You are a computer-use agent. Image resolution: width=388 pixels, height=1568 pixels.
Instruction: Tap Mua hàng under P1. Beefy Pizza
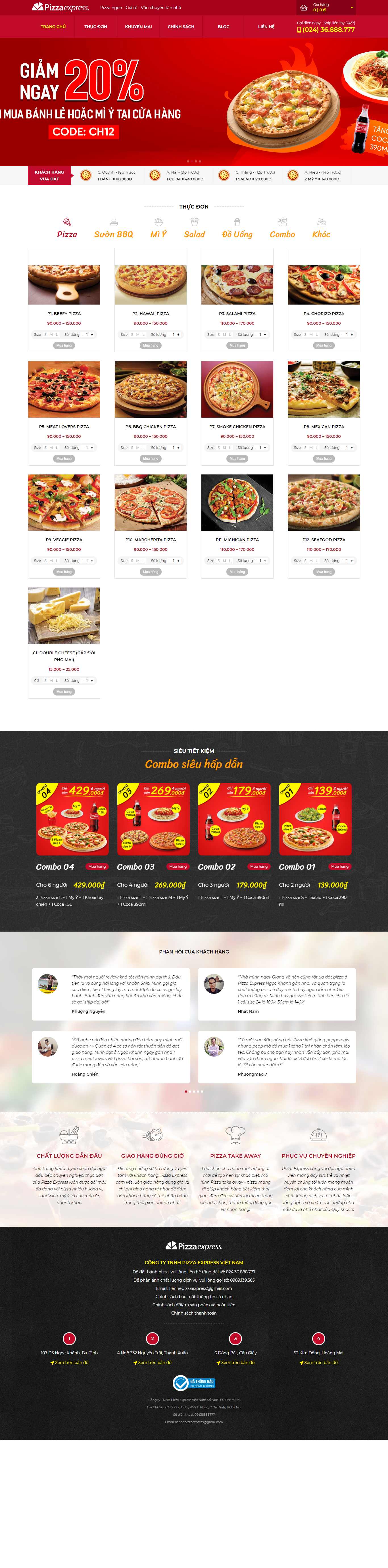pyautogui.click(x=64, y=345)
